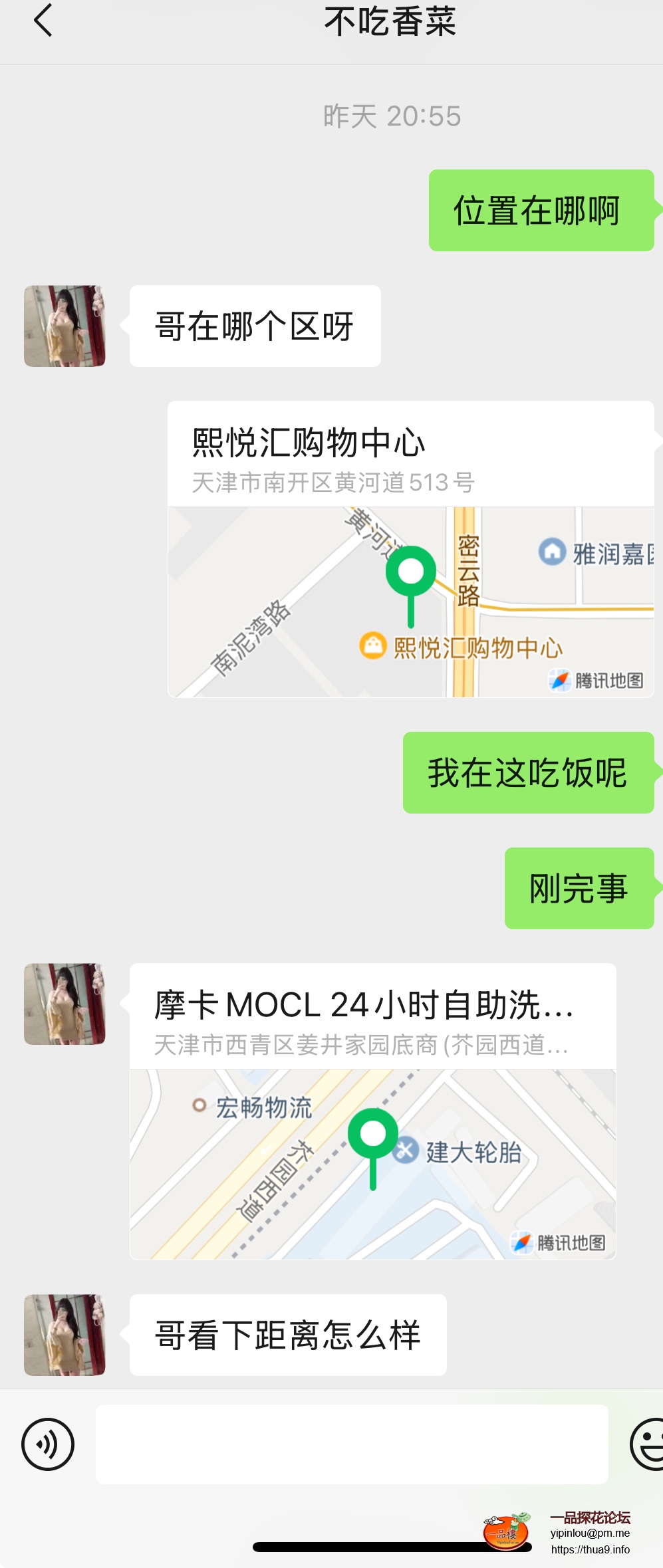This screenshot has height=1568, width=663.
Task: Open the 摩卡MOCL 24小时自助洗 location card
Action: (x=372, y=1111)
